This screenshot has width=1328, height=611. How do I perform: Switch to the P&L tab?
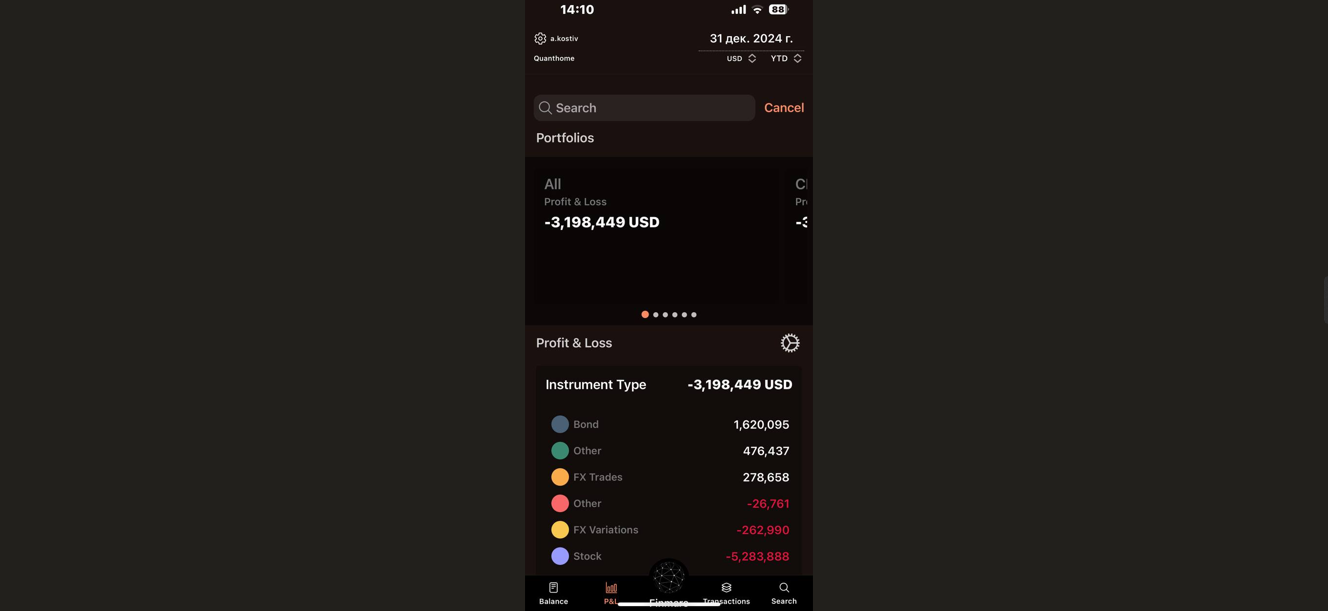click(611, 593)
